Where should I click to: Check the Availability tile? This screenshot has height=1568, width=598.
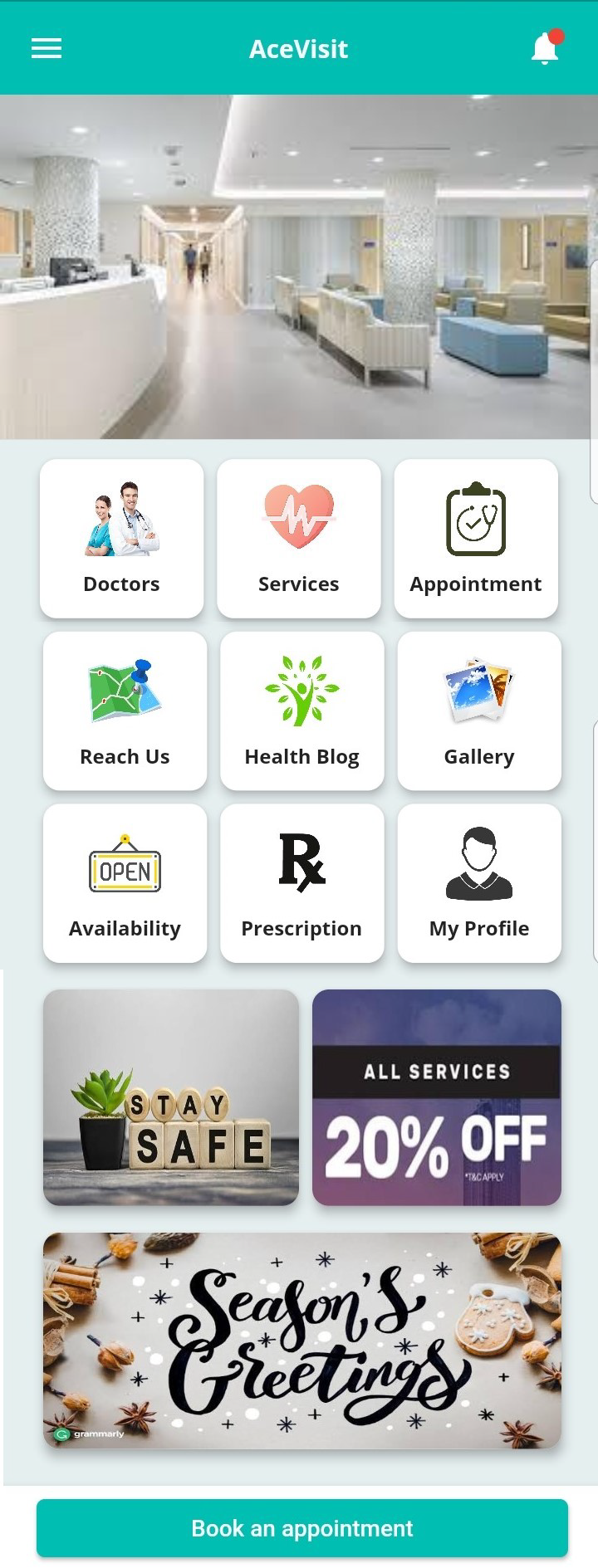tap(125, 882)
